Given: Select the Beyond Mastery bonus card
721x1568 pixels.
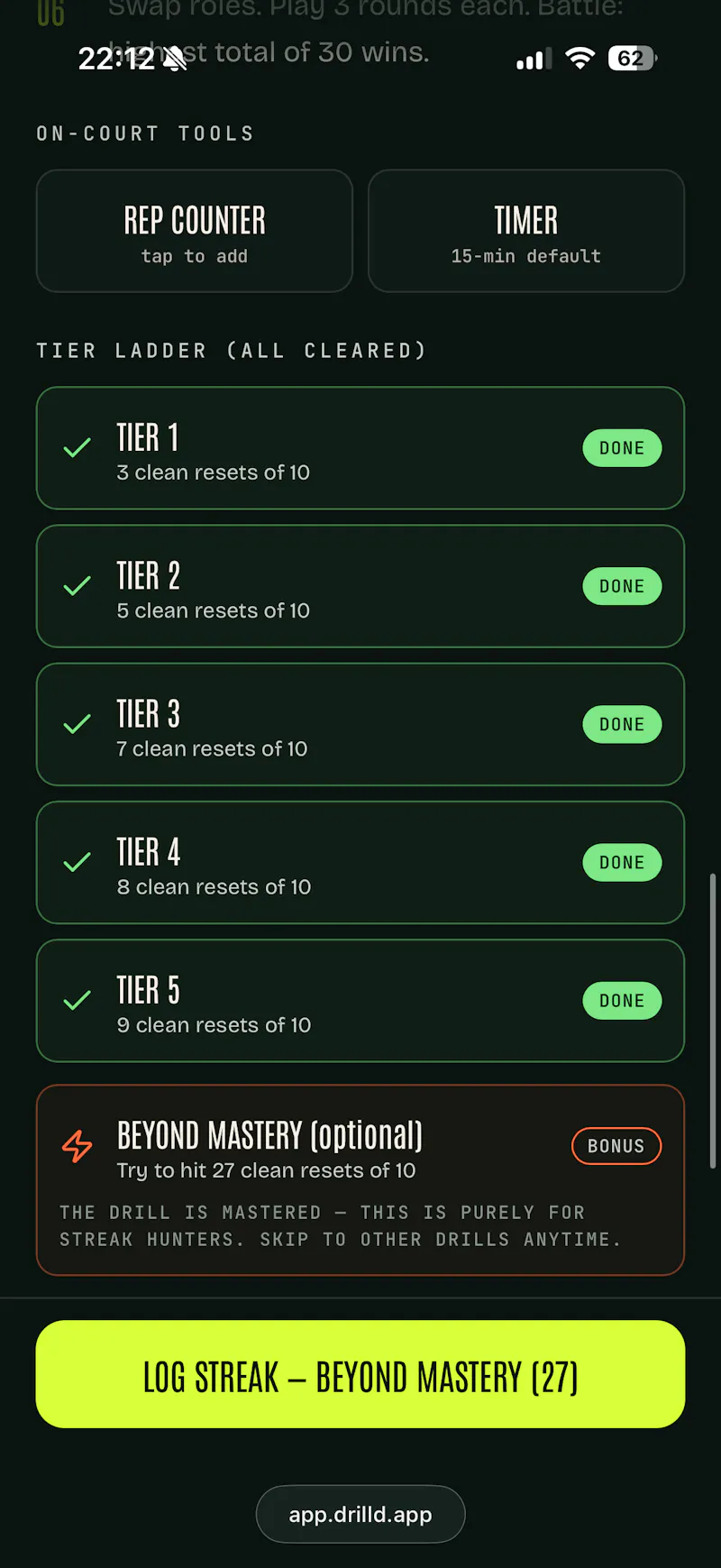Looking at the screenshot, I should click(360, 1180).
